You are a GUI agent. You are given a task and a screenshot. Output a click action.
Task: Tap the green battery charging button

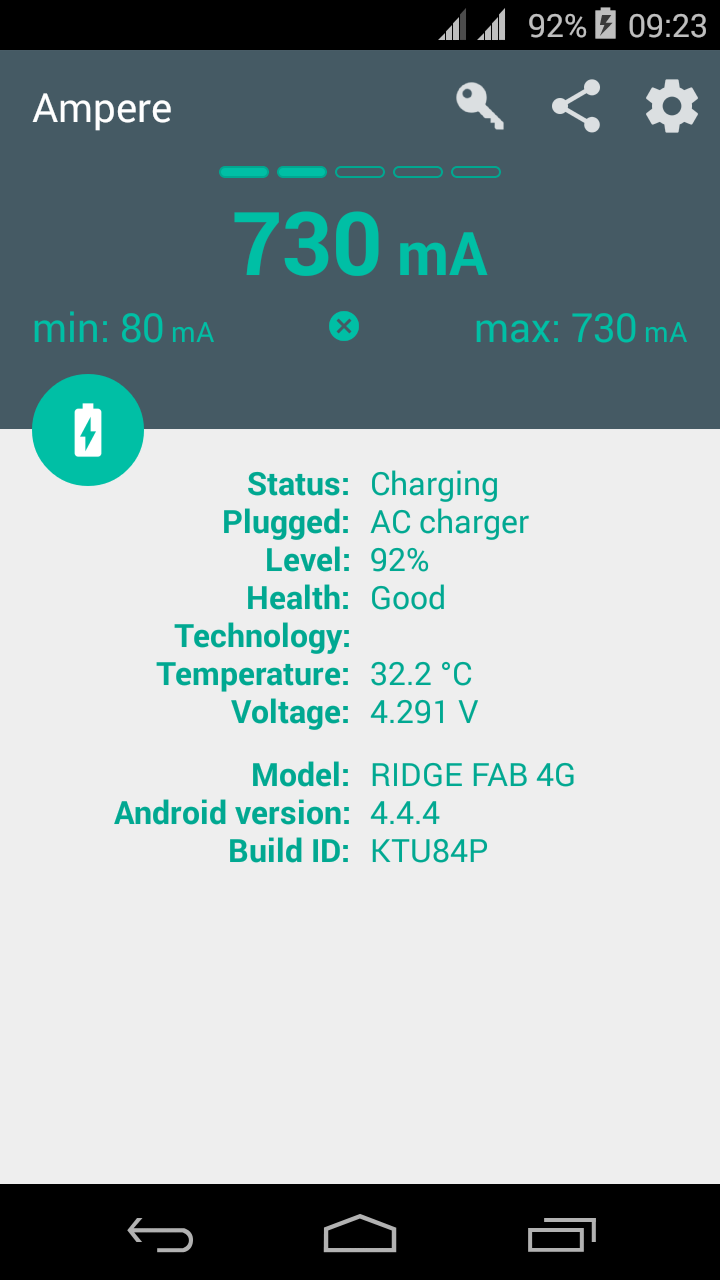tap(88, 430)
